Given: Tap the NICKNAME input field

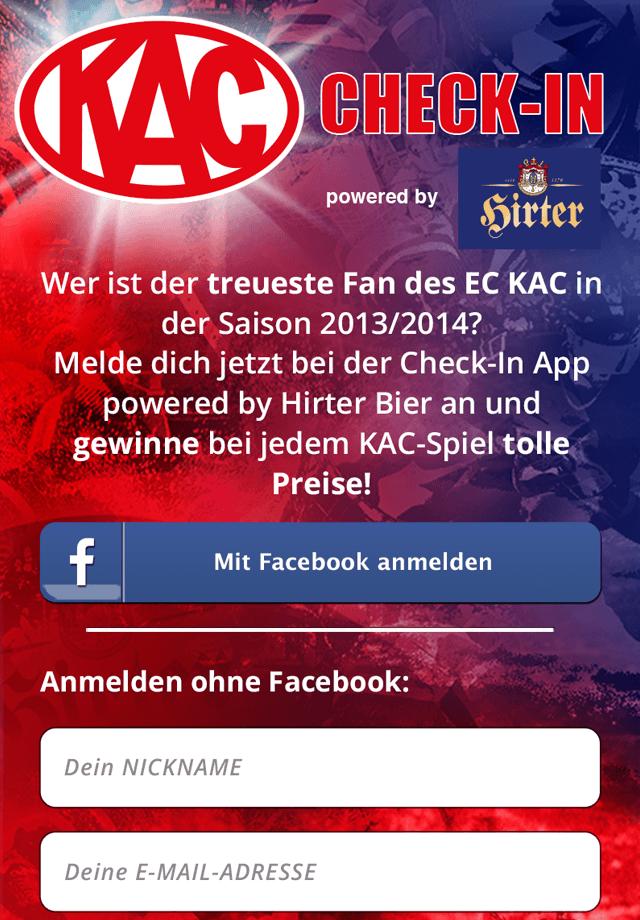Looking at the screenshot, I should [x=320, y=768].
